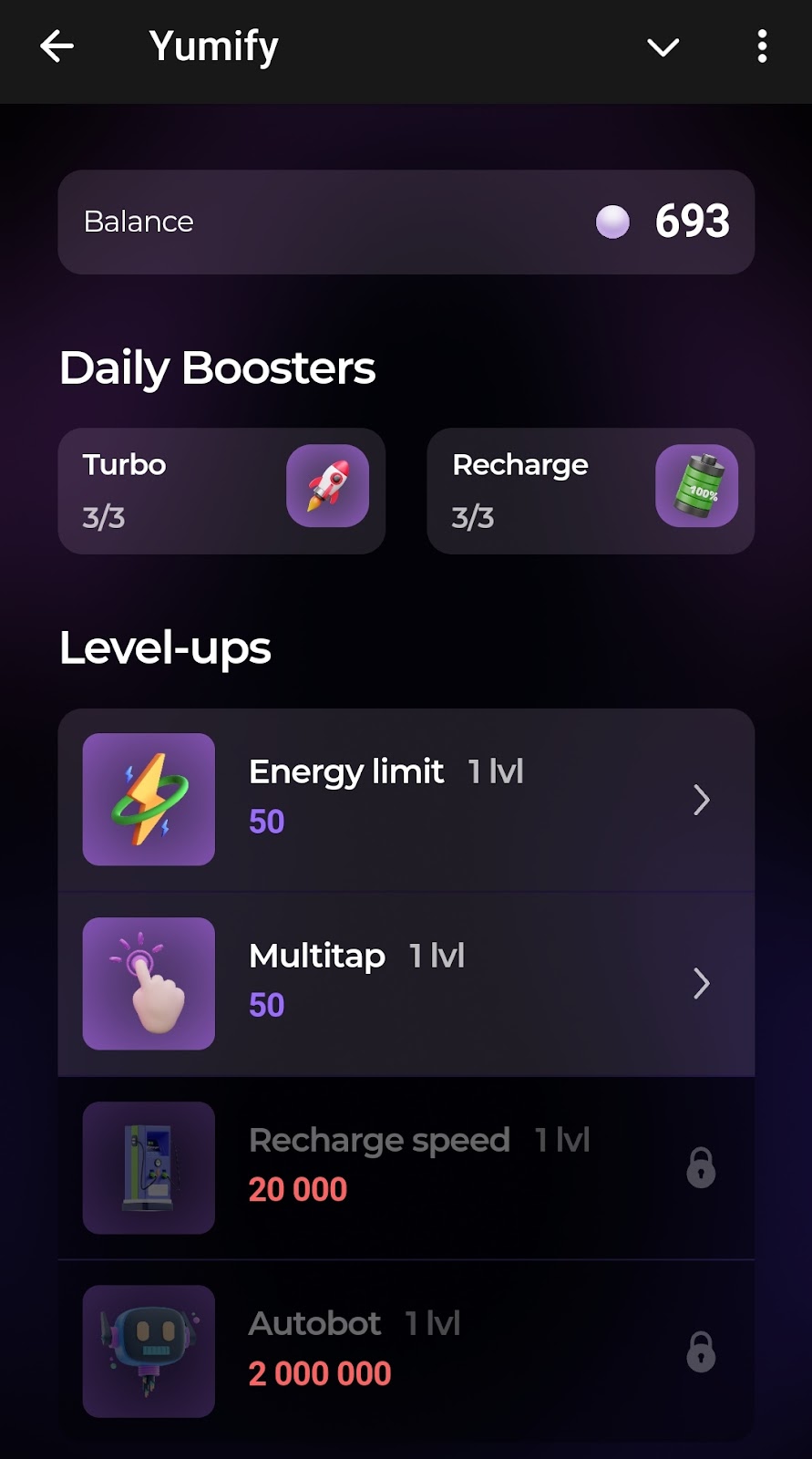Open the Energy limit level-up
The image size is (812, 1459).
406,800
